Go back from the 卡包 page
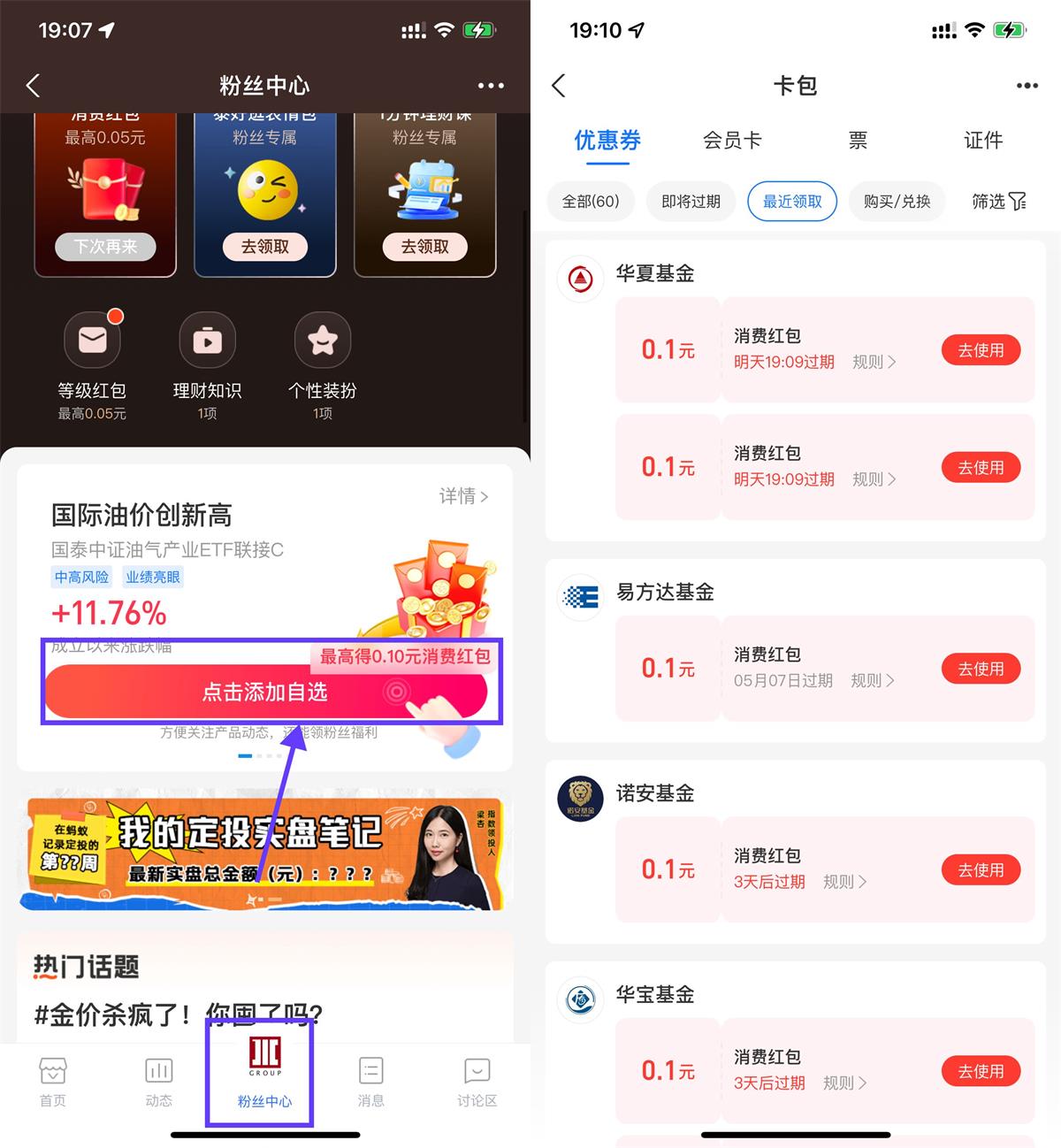This screenshot has width=1061, height=1148. click(x=559, y=86)
